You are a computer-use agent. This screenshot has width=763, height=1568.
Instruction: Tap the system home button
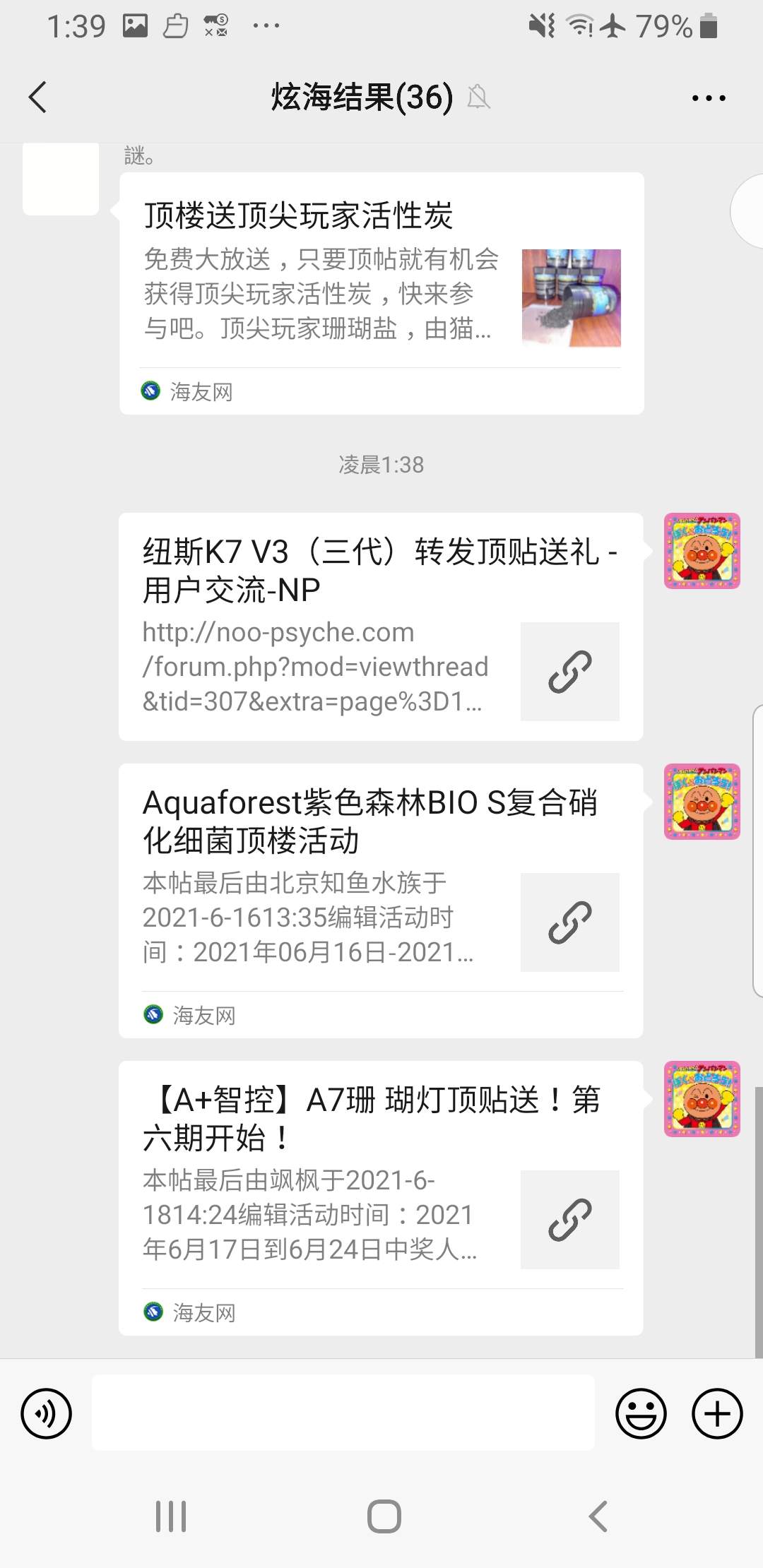[x=384, y=1516]
